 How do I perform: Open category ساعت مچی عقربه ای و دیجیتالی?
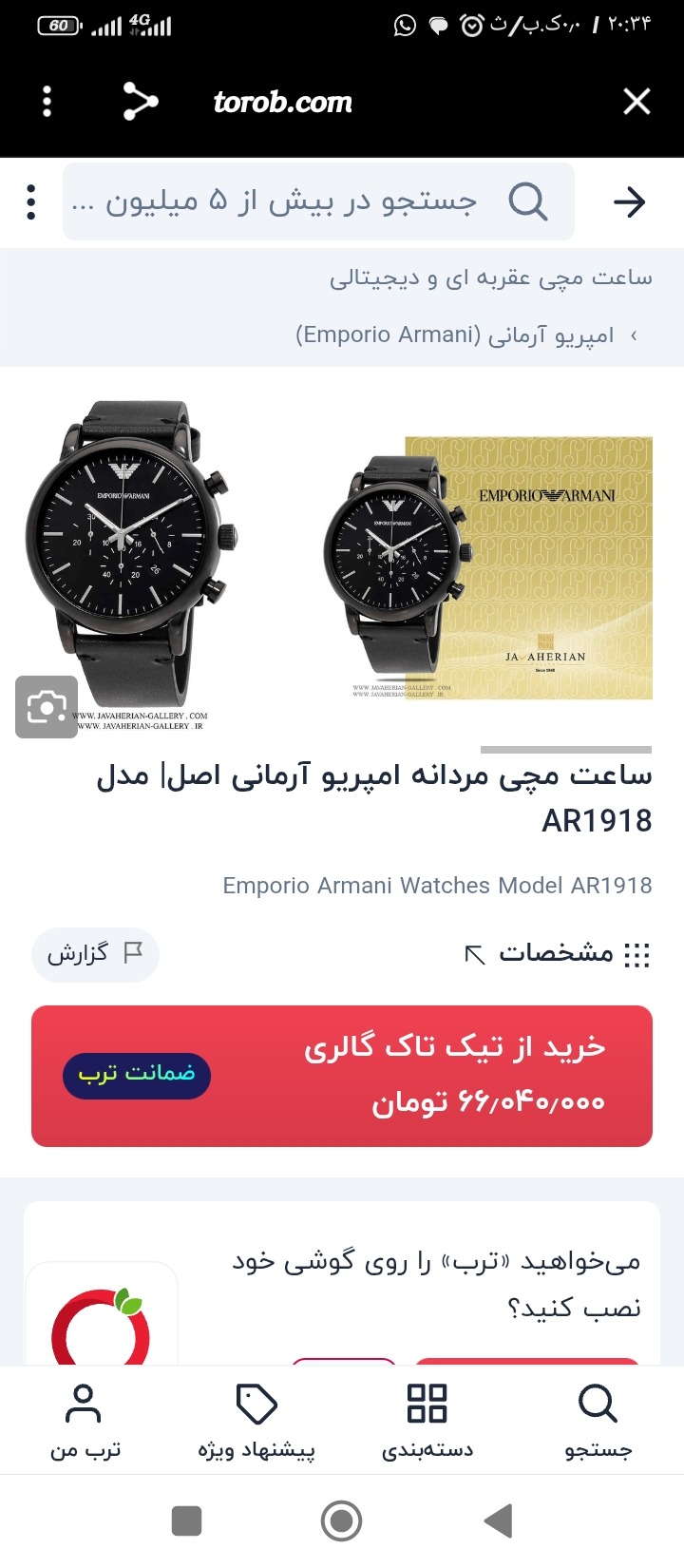pyautogui.click(x=490, y=277)
